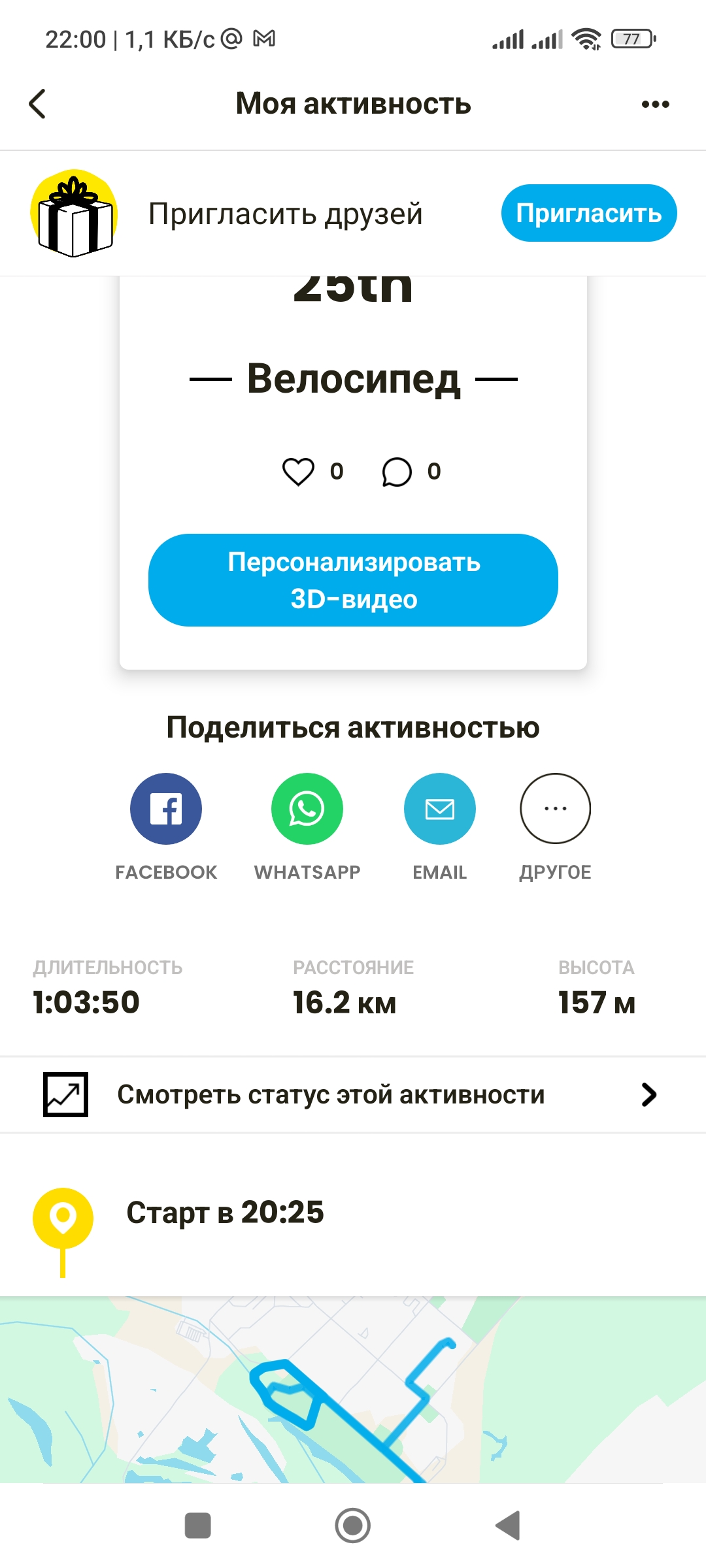Share the activity by Email

(440, 809)
